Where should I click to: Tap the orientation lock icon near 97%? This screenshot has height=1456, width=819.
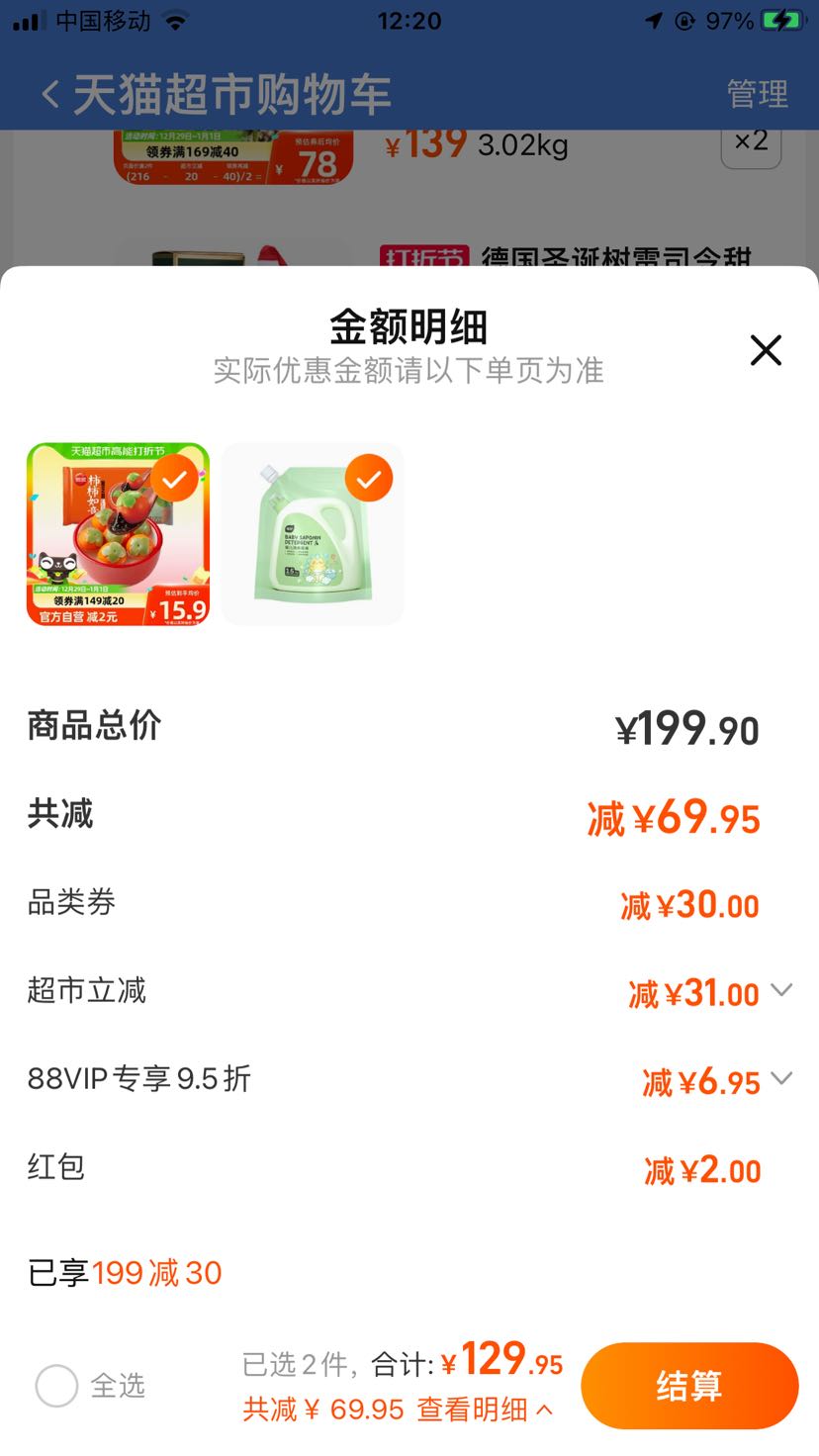(x=683, y=18)
